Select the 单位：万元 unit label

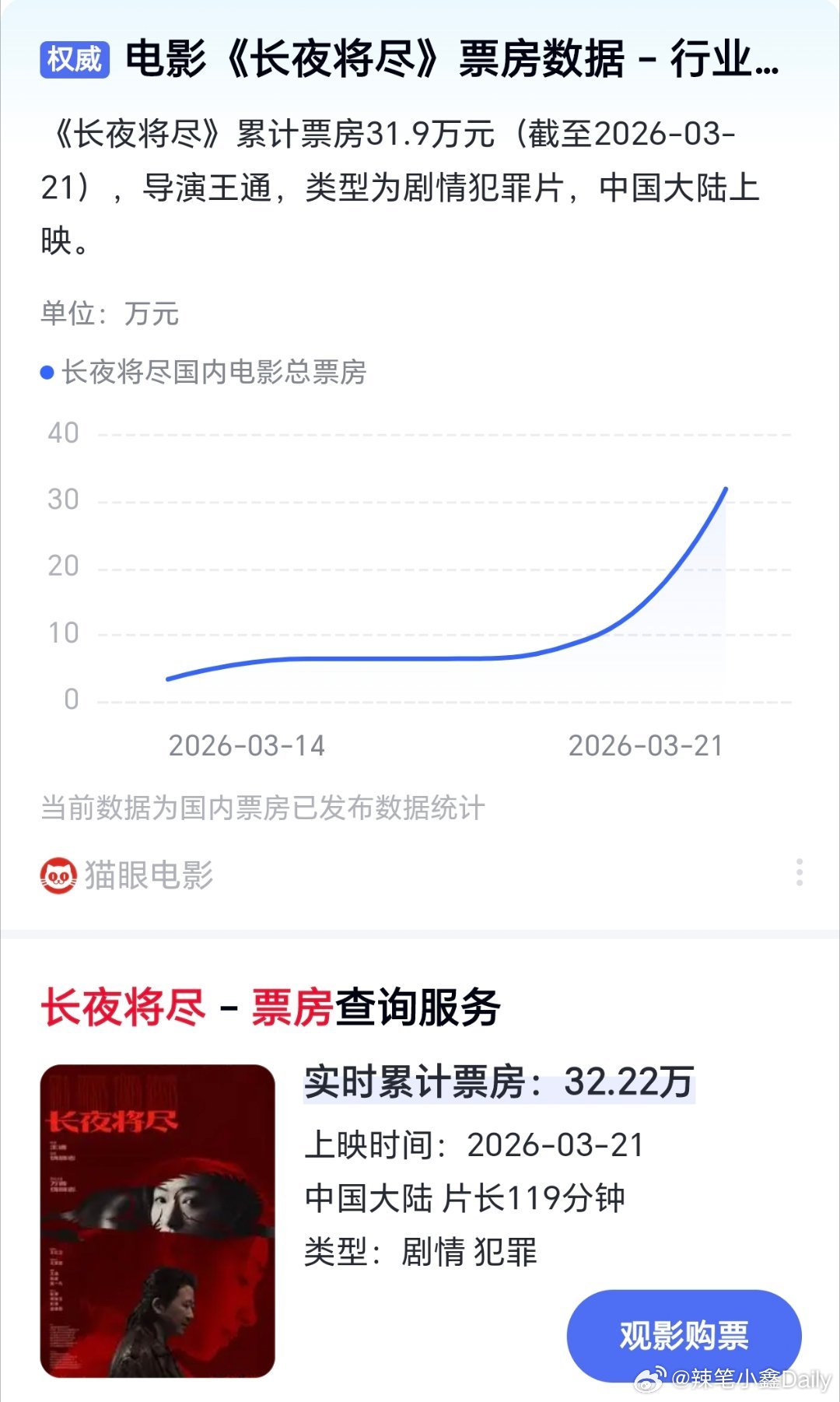[109, 315]
